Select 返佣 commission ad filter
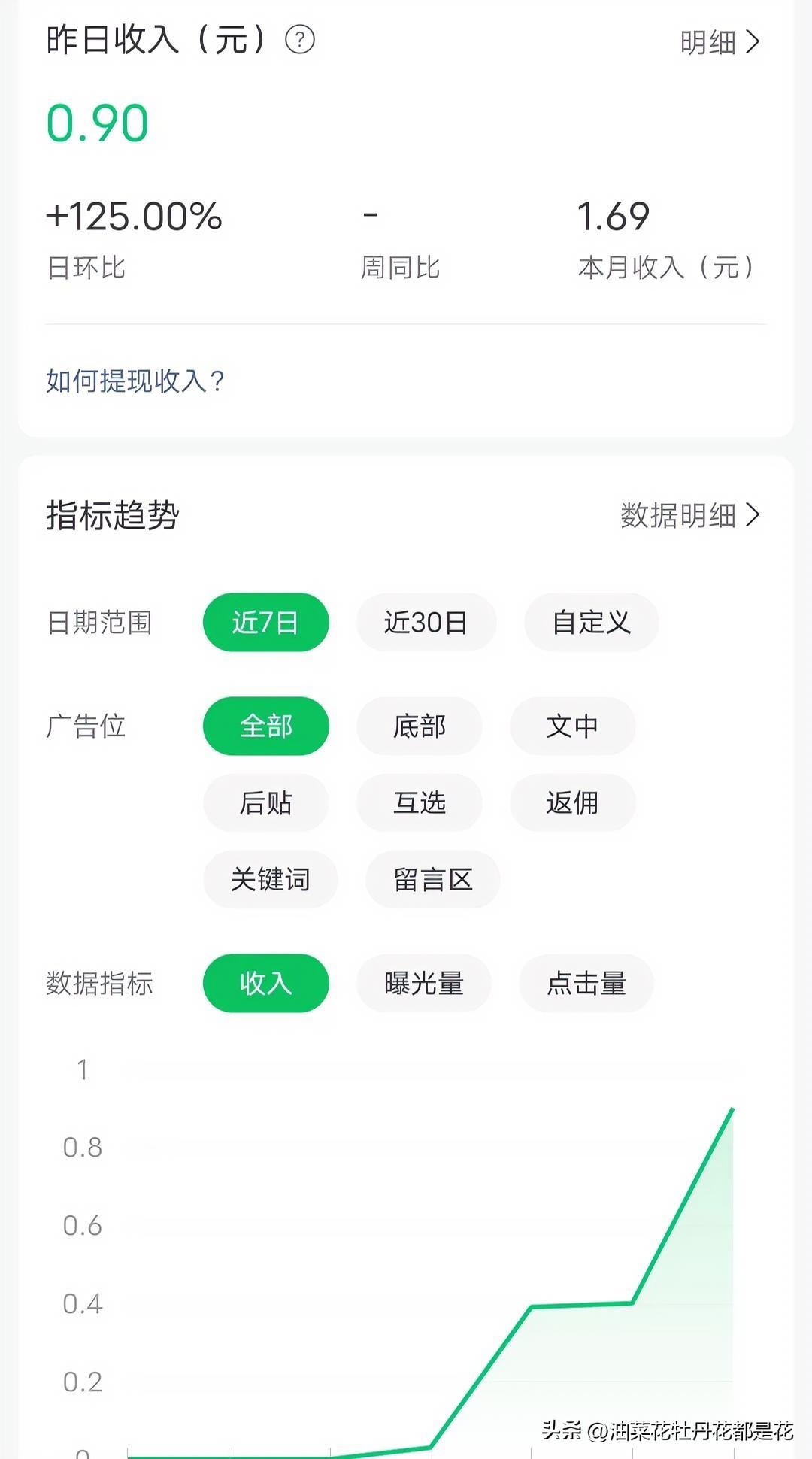Image resolution: width=812 pixels, height=1459 pixels. pos(573,803)
